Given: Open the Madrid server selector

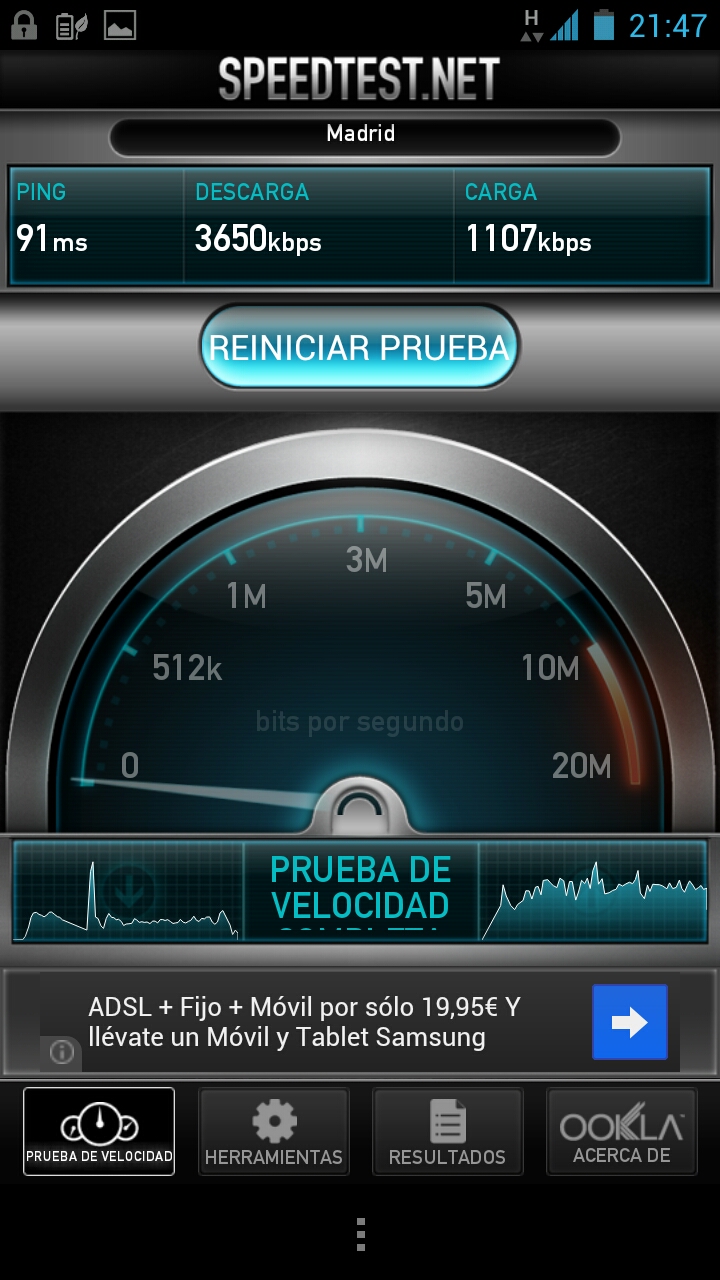Looking at the screenshot, I should click(364, 135).
